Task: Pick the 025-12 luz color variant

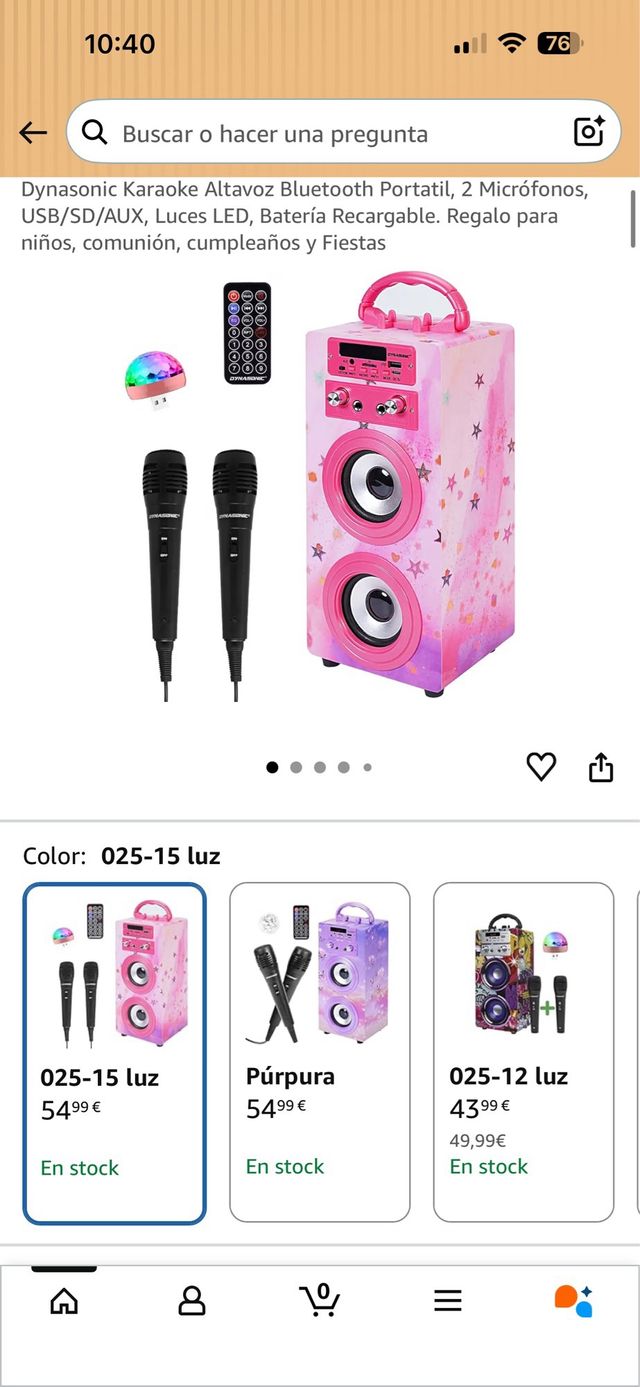Action: [523, 1052]
